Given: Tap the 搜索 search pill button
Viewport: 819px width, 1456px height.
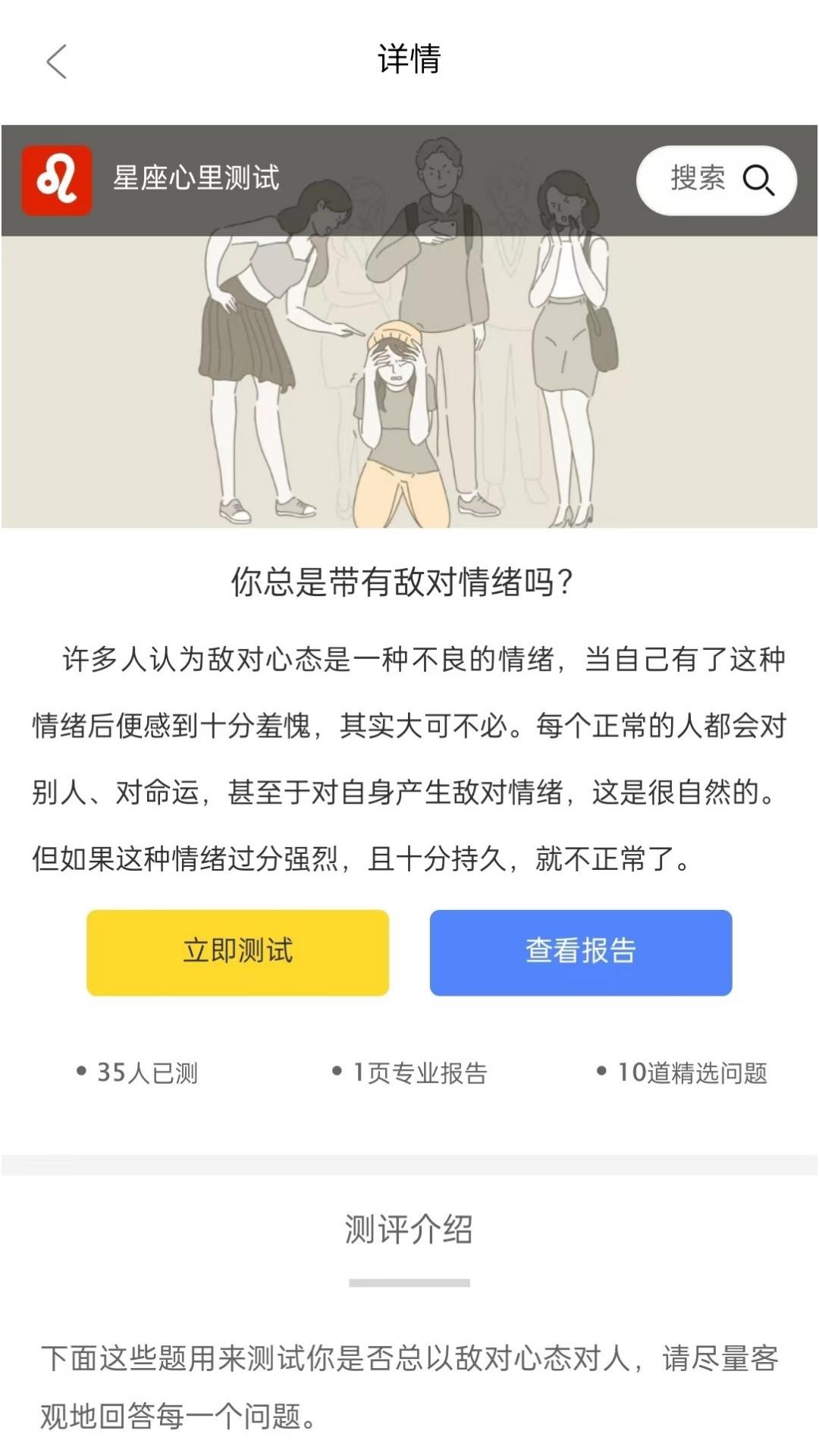Looking at the screenshot, I should (714, 179).
